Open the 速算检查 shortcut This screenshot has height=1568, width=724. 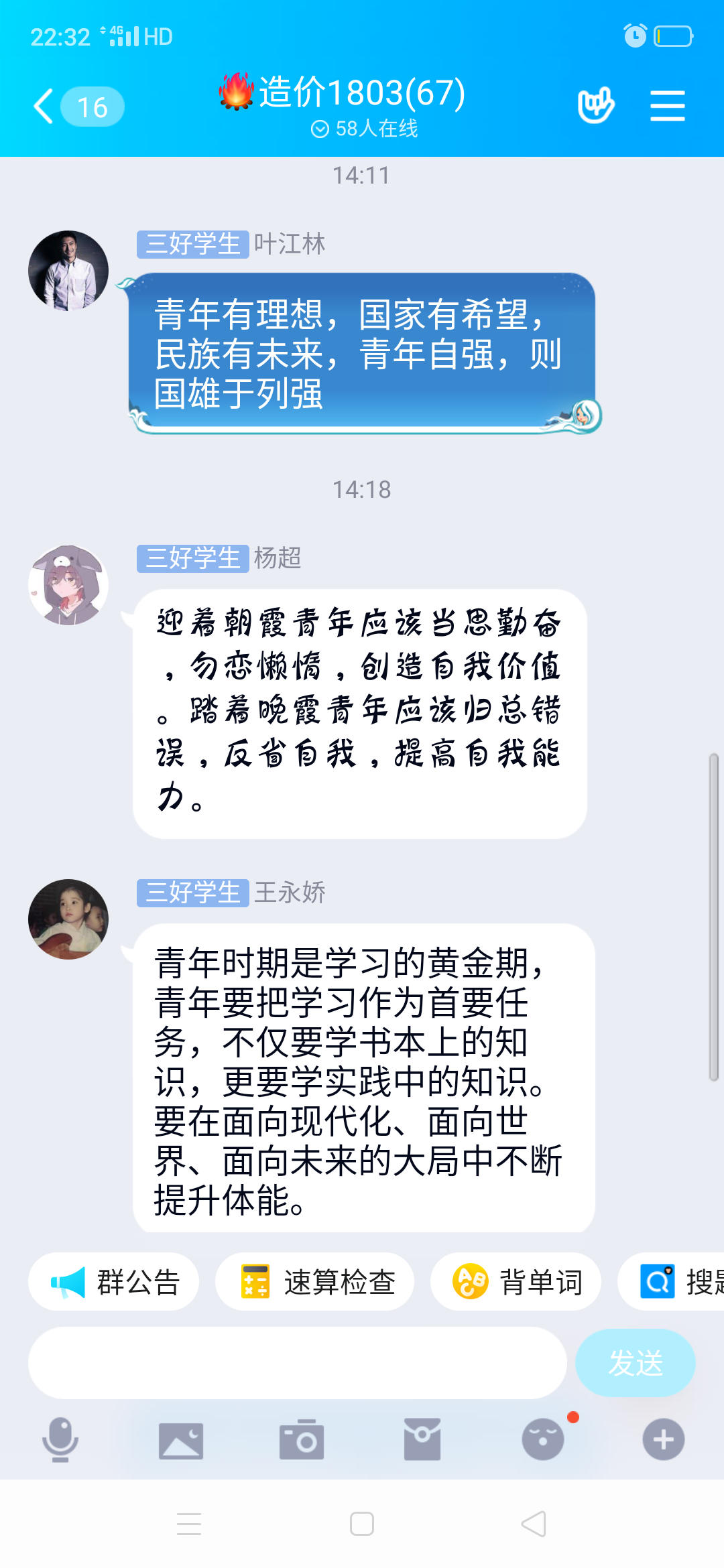pyautogui.click(x=315, y=1282)
